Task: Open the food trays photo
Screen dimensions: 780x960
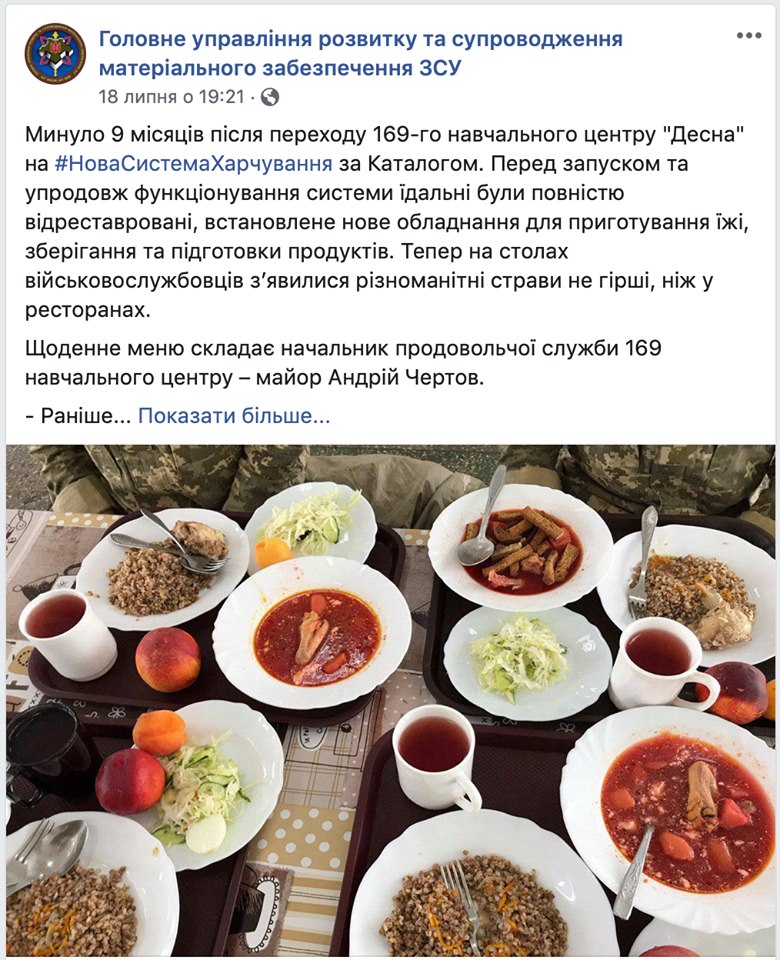Action: point(390,700)
